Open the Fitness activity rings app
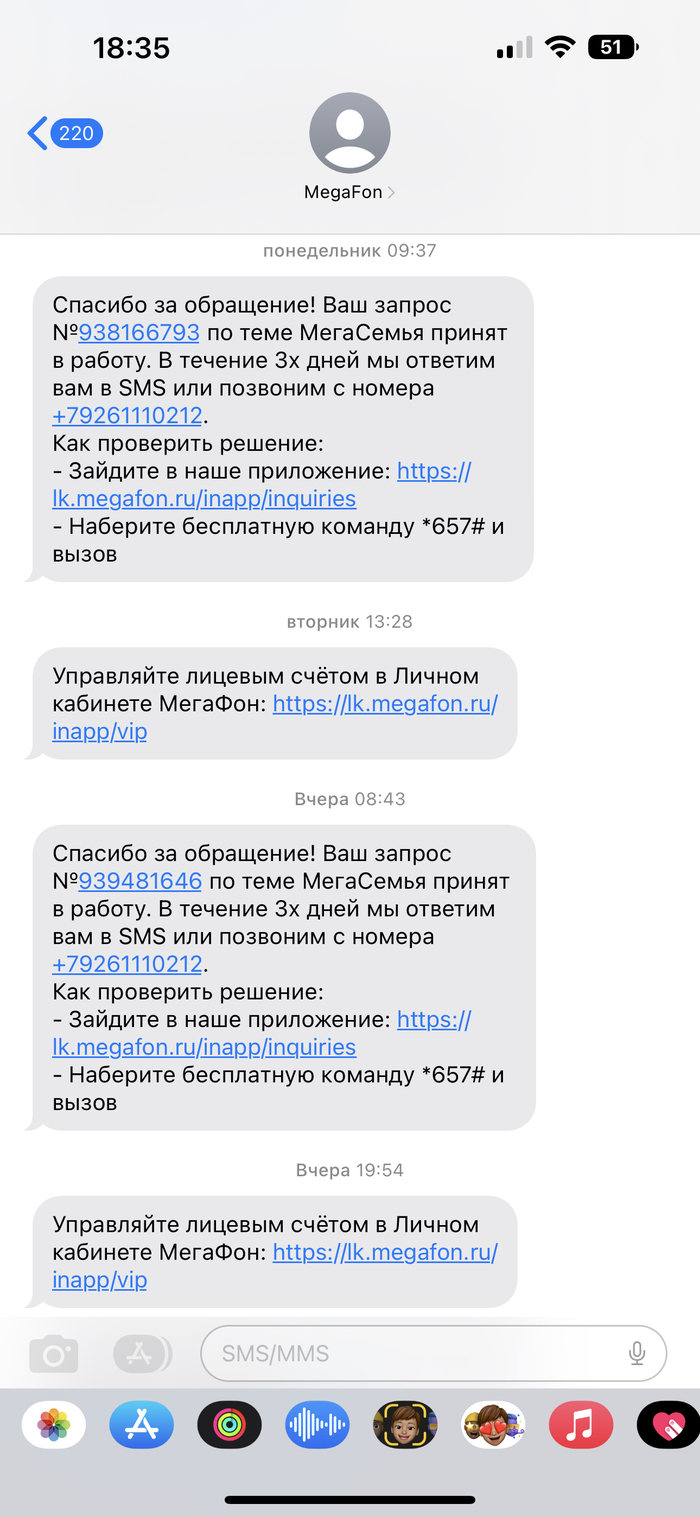 pyautogui.click(x=229, y=1425)
